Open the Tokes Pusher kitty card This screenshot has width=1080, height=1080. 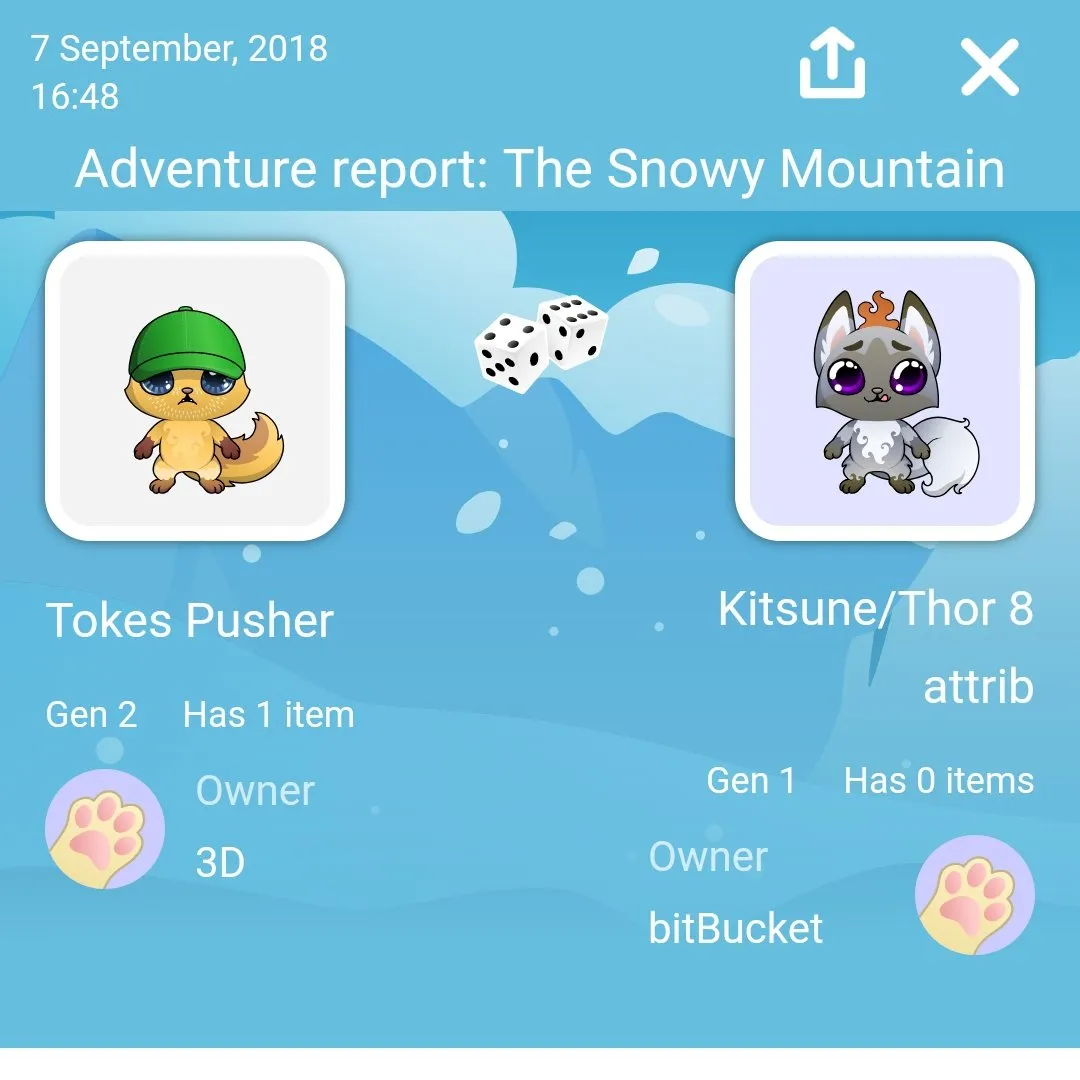pyautogui.click(x=195, y=391)
